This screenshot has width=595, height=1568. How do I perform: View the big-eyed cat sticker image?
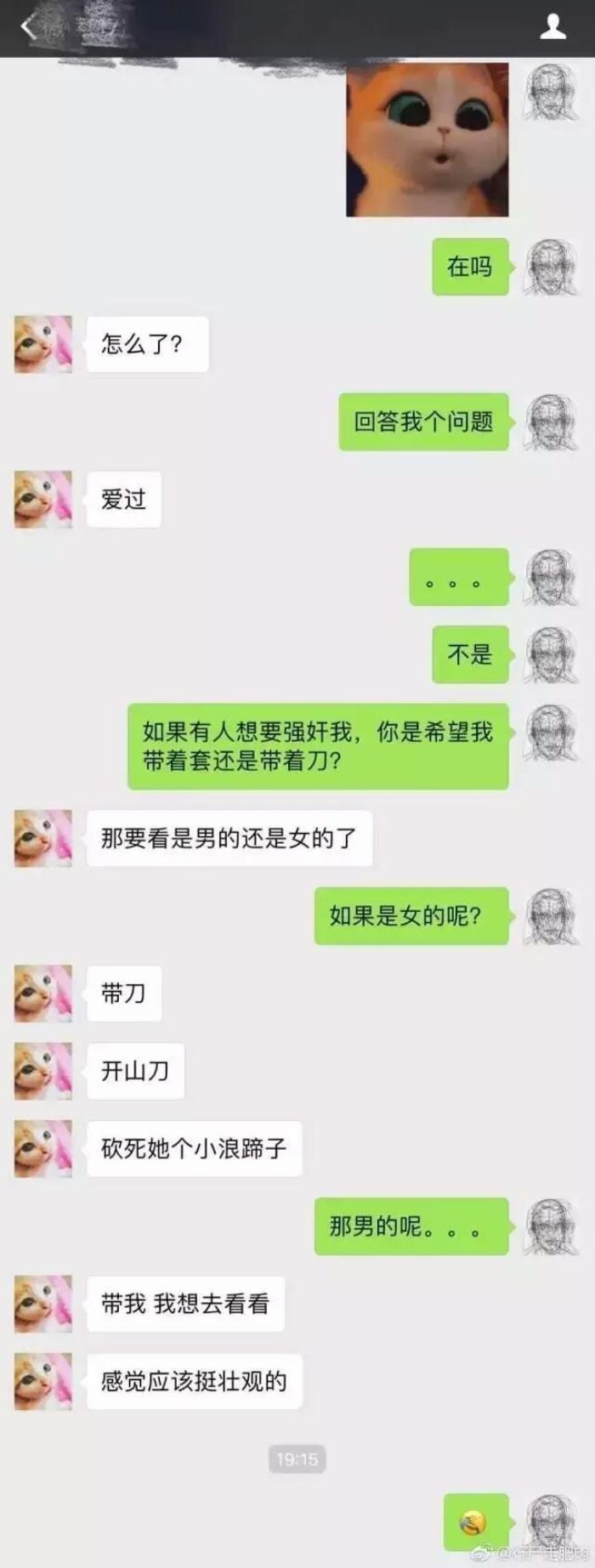[428, 140]
